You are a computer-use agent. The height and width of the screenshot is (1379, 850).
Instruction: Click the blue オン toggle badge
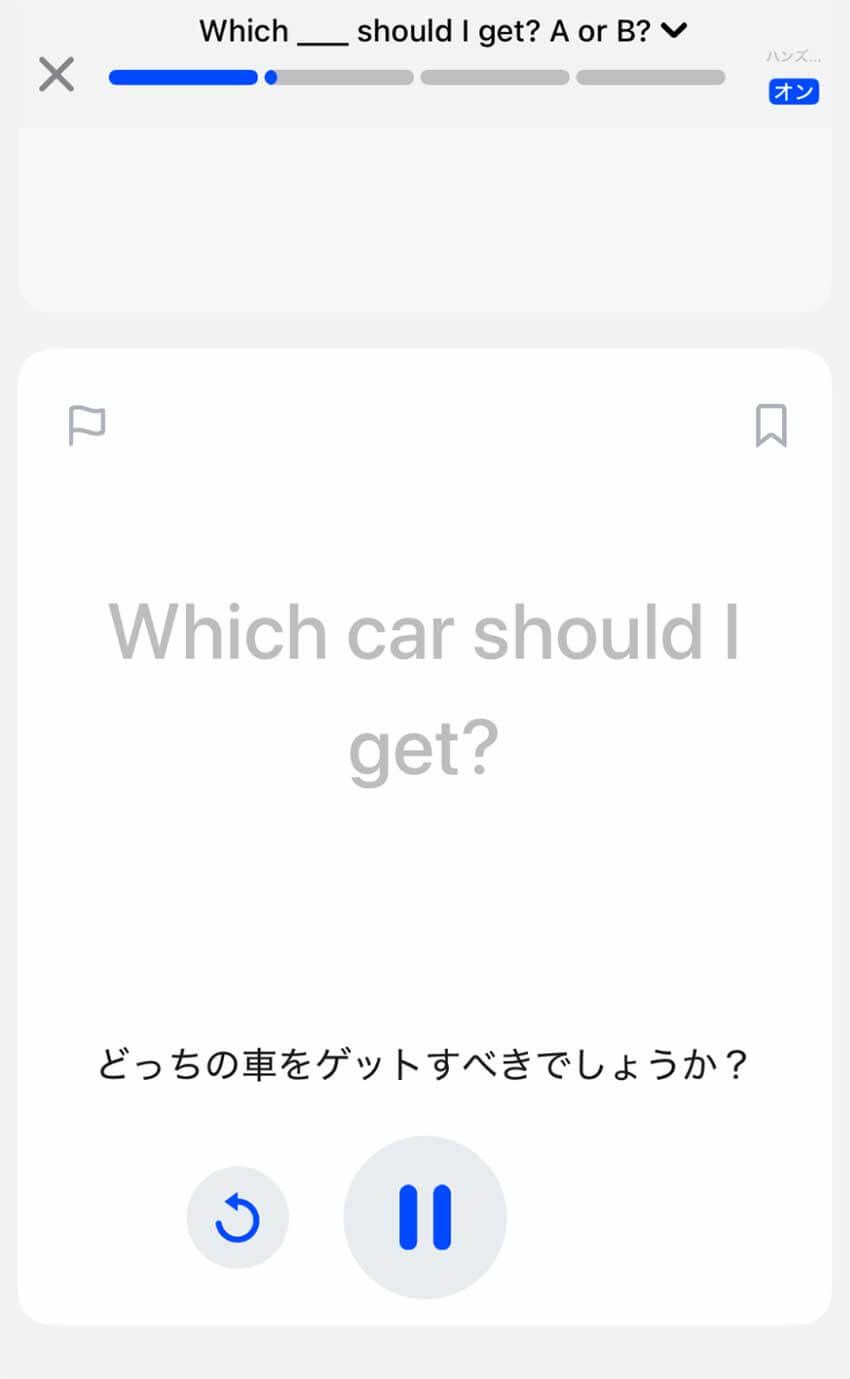pyautogui.click(x=792, y=91)
